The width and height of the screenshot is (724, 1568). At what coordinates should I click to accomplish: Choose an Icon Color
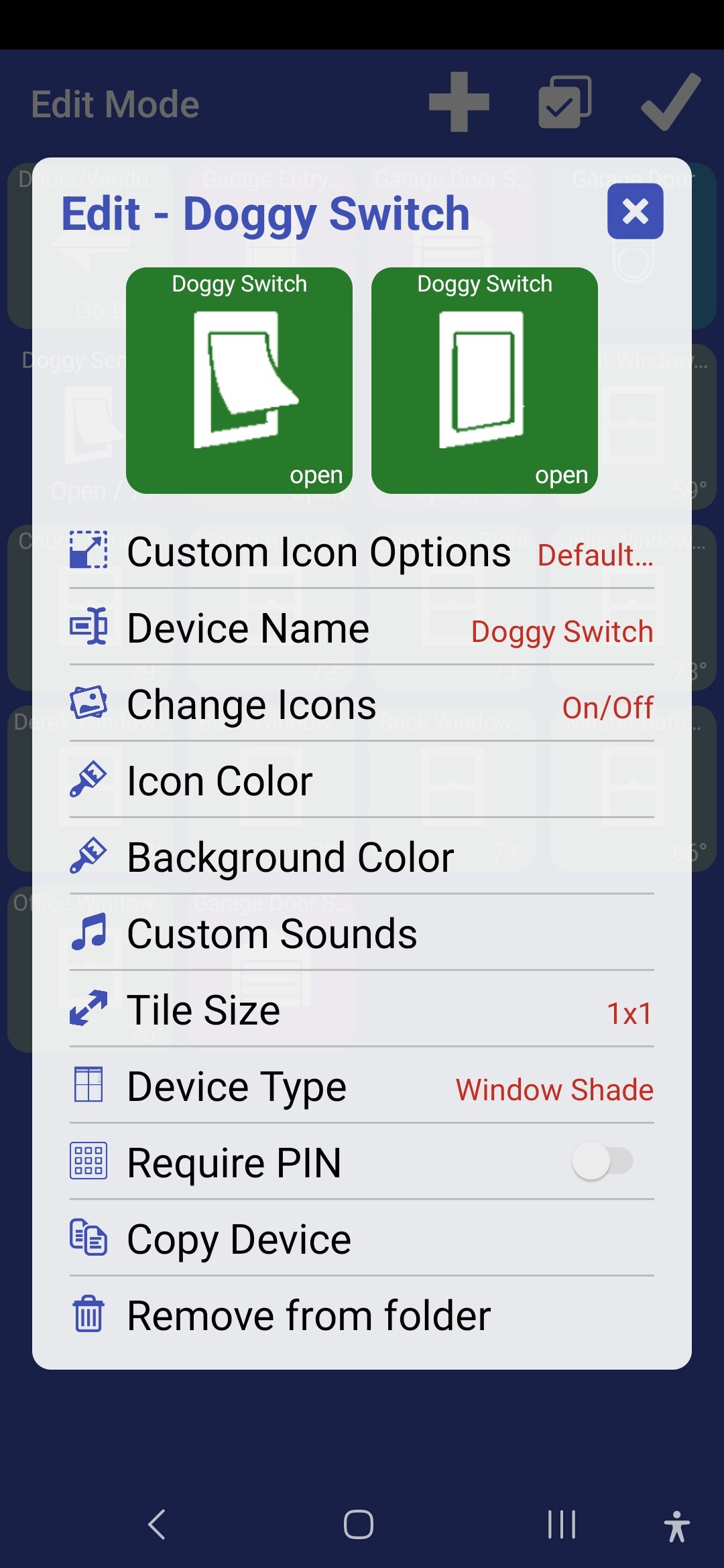click(362, 781)
